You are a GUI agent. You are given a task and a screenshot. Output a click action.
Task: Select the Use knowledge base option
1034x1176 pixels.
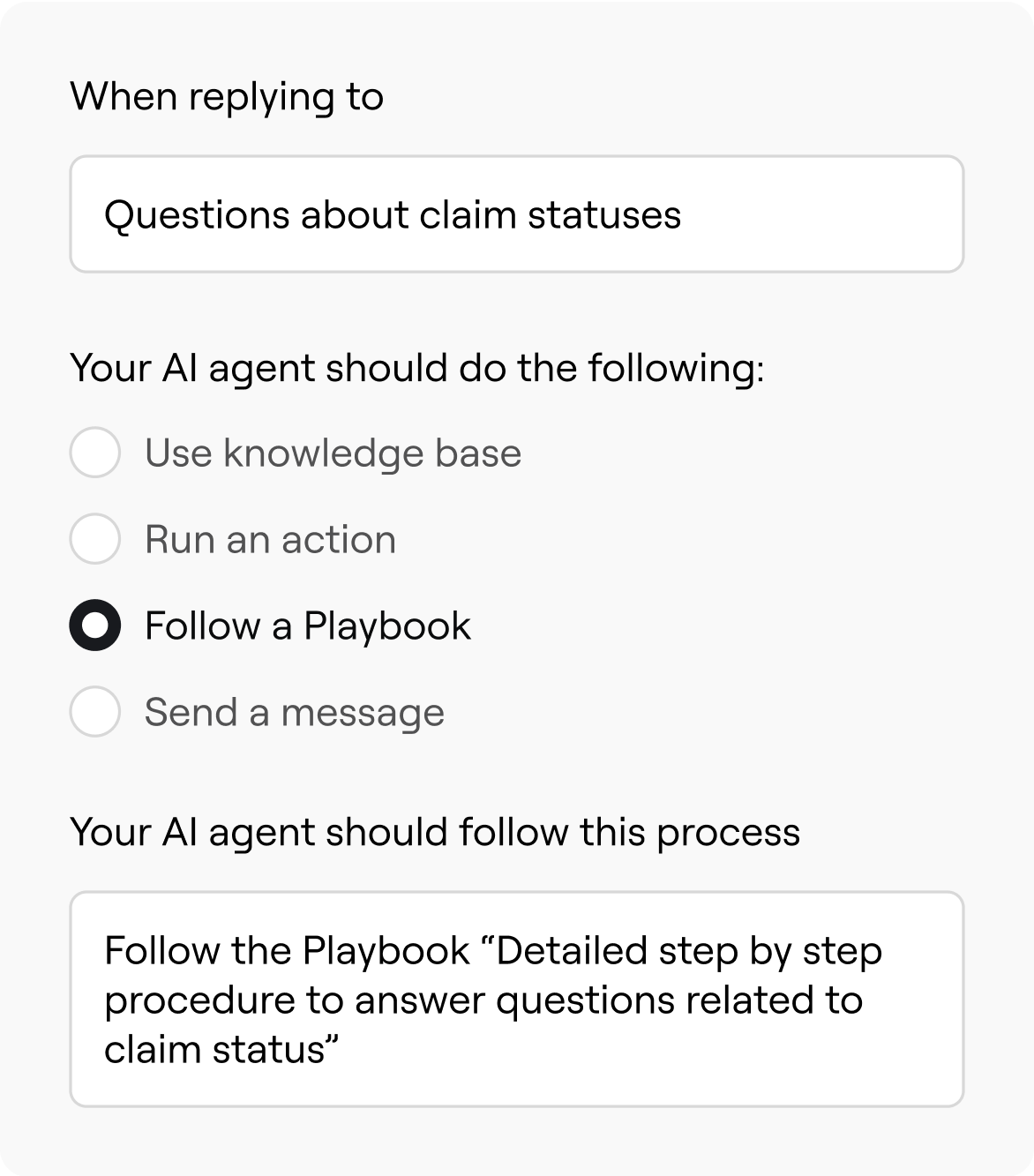pyautogui.click(x=95, y=453)
